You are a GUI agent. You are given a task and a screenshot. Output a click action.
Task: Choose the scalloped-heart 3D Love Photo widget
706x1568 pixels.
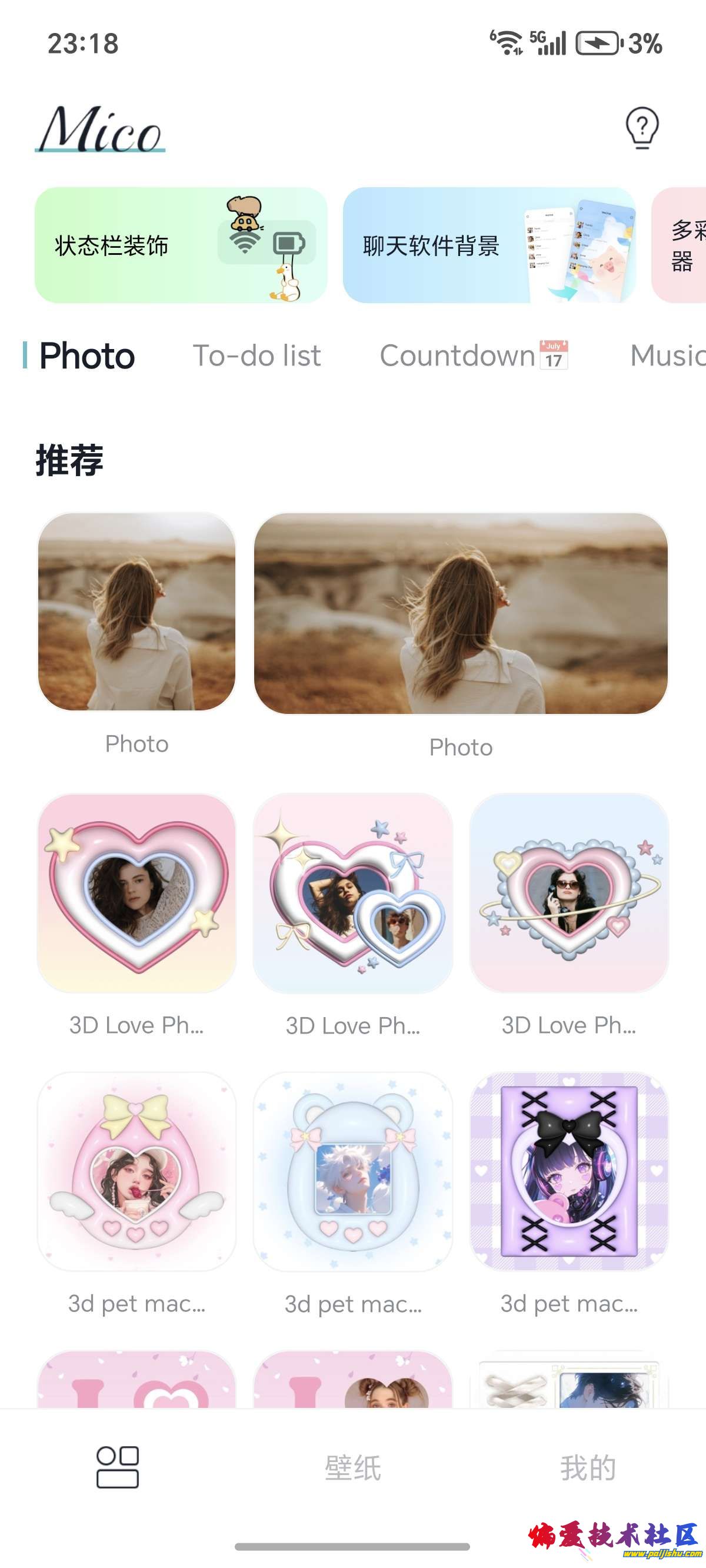(x=569, y=893)
